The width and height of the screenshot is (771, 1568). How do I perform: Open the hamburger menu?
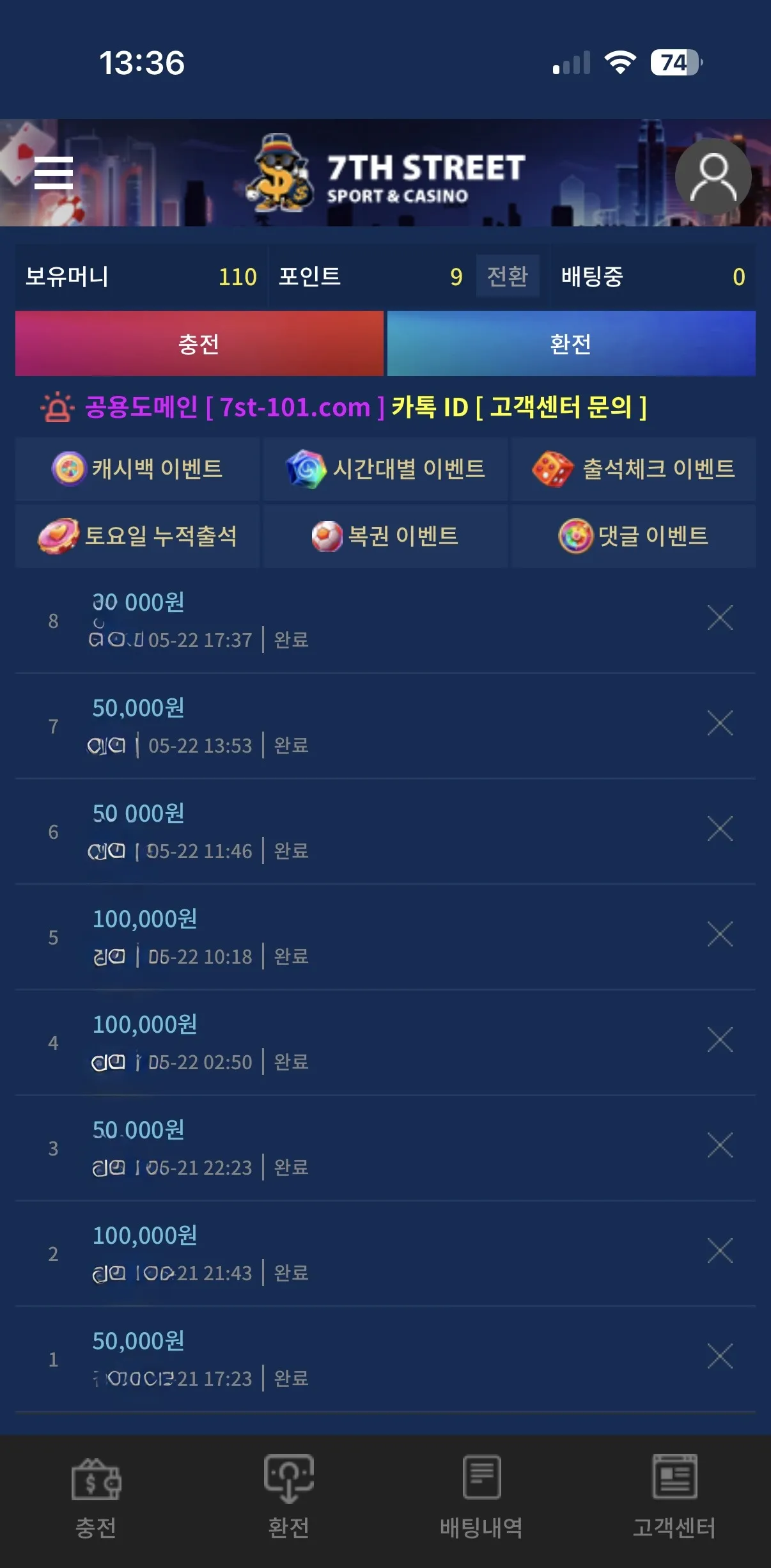[53, 173]
